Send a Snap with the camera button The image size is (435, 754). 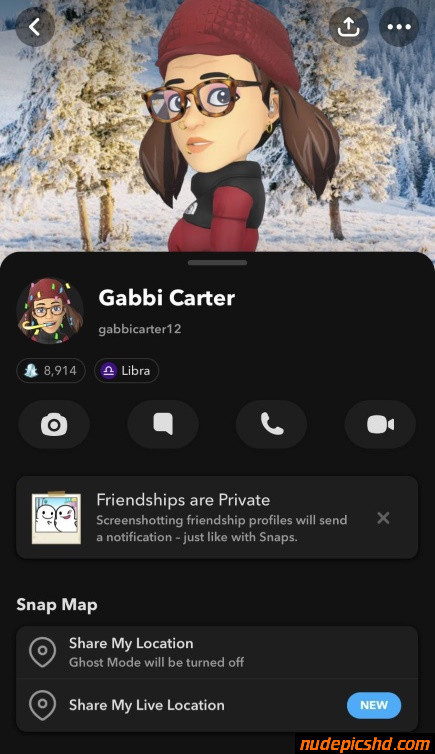coord(54,425)
